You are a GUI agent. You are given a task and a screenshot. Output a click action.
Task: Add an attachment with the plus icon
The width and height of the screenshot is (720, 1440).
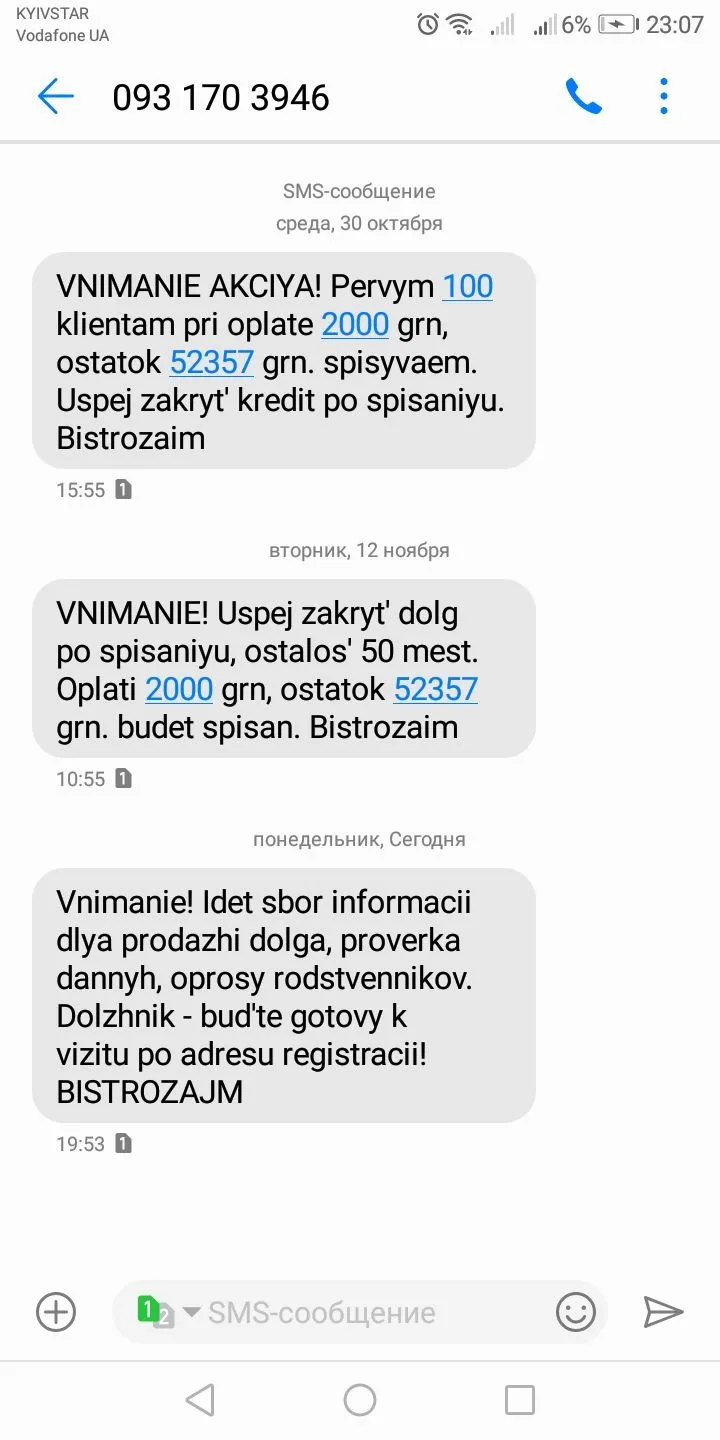56,1311
